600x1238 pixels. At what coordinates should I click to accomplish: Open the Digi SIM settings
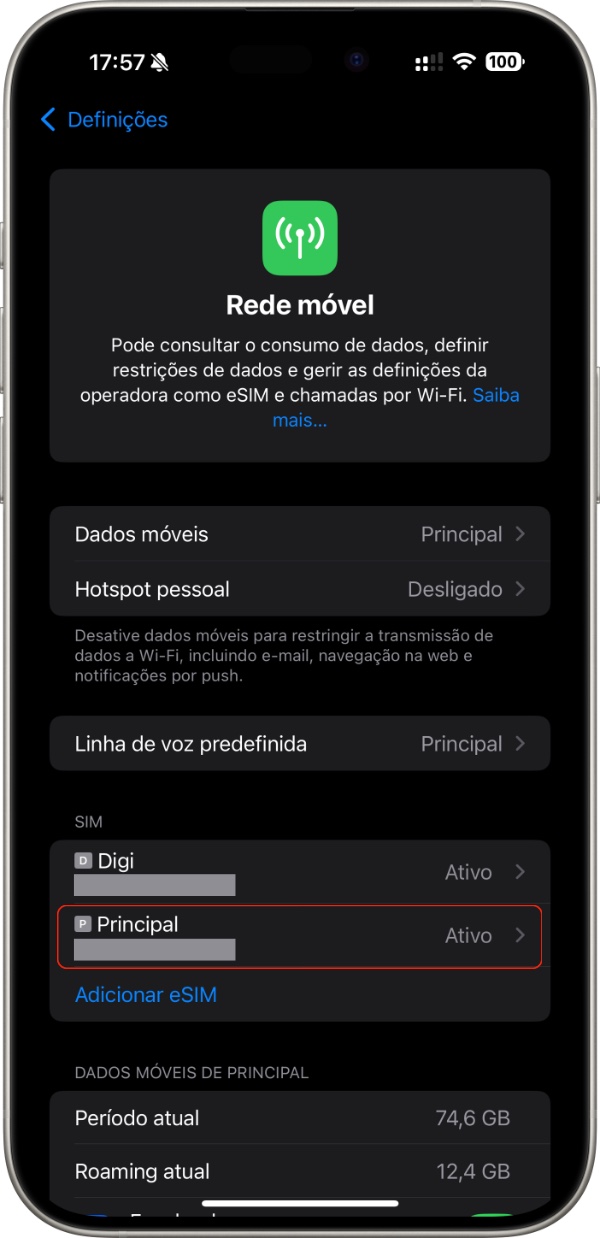point(300,872)
